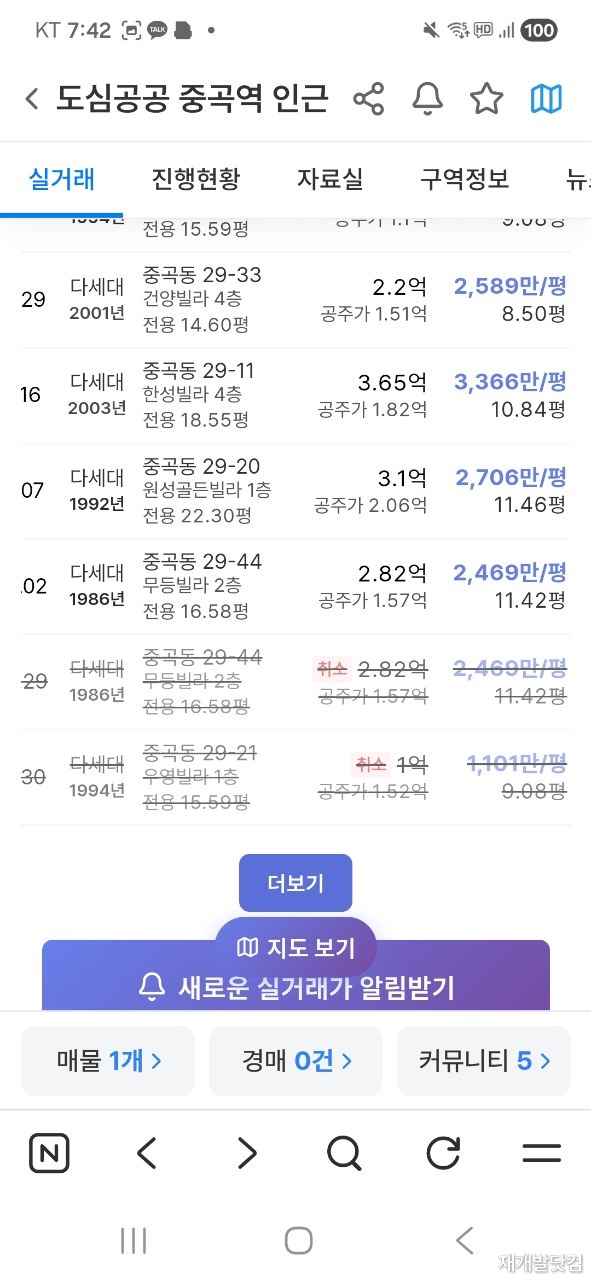View 매물 1개 listings
The image size is (591, 1280).
coord(108,1061)
